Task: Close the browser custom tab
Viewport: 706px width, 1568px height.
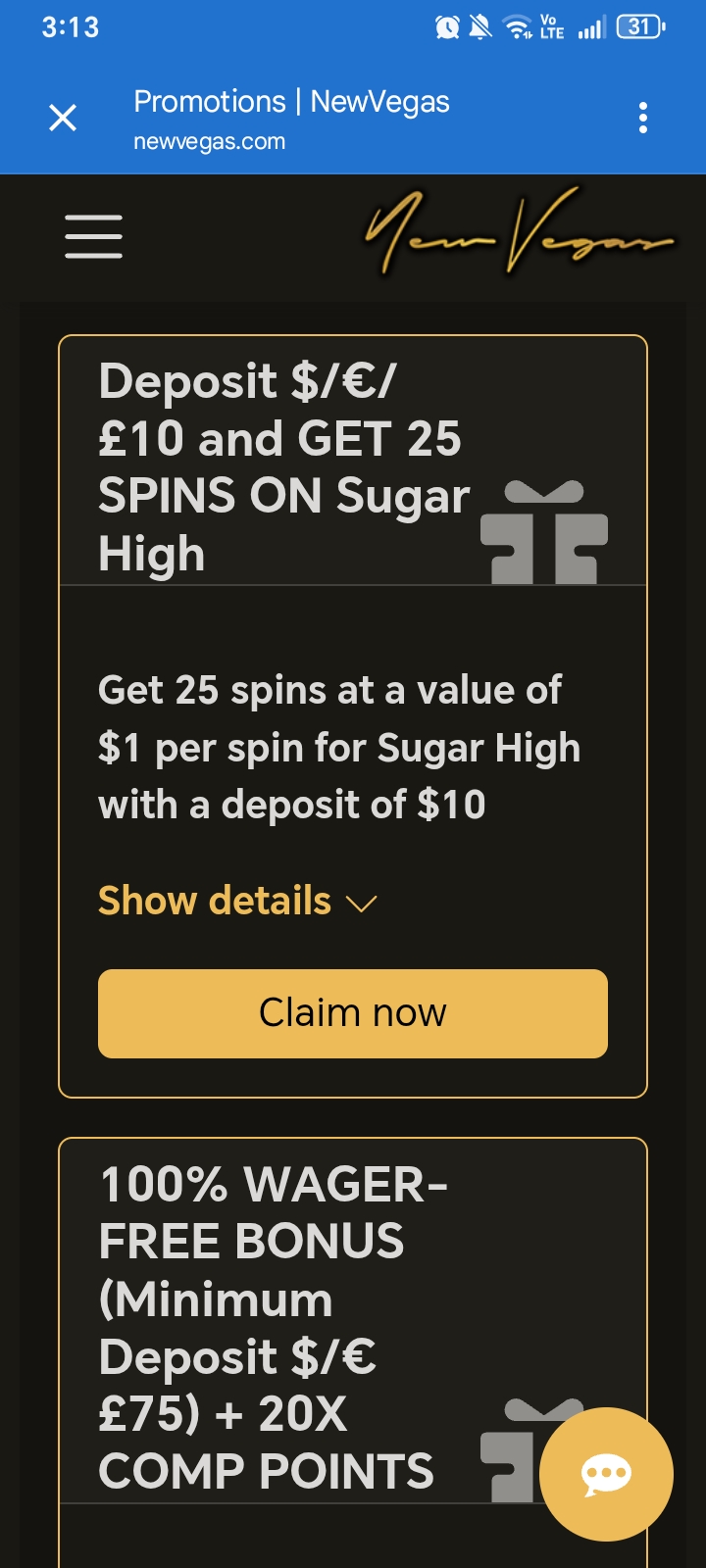Action: point(63,119)
